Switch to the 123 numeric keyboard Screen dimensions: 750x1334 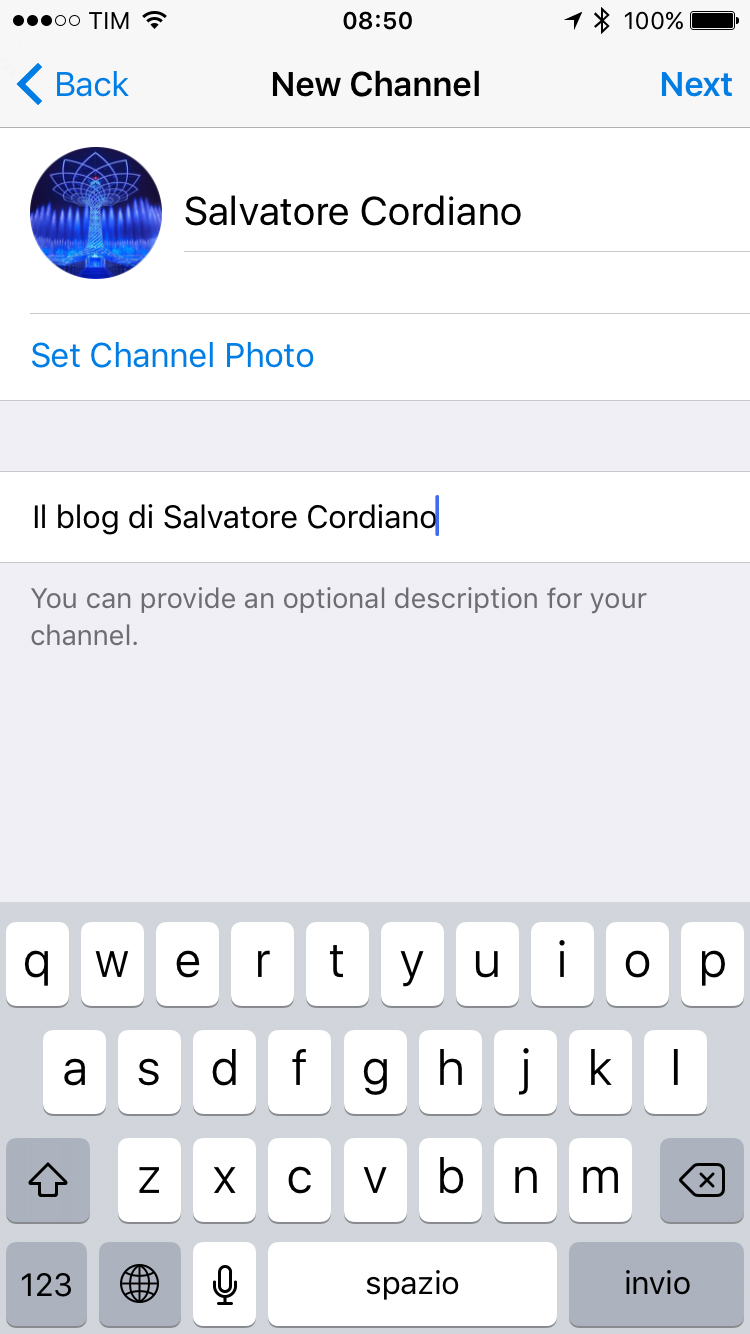[x=46, y=1284]
